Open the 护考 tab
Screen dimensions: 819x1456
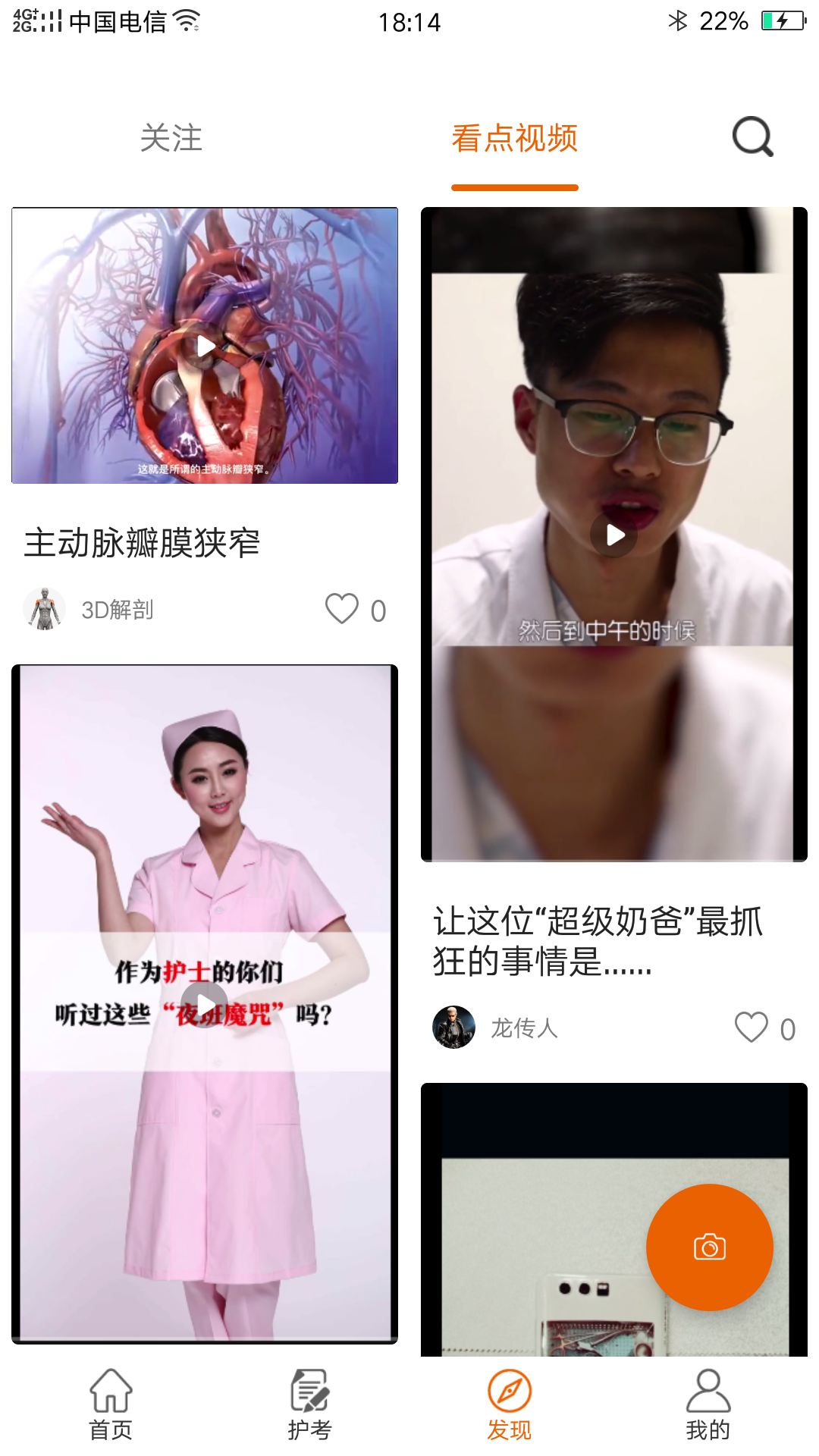[309, 1404]
